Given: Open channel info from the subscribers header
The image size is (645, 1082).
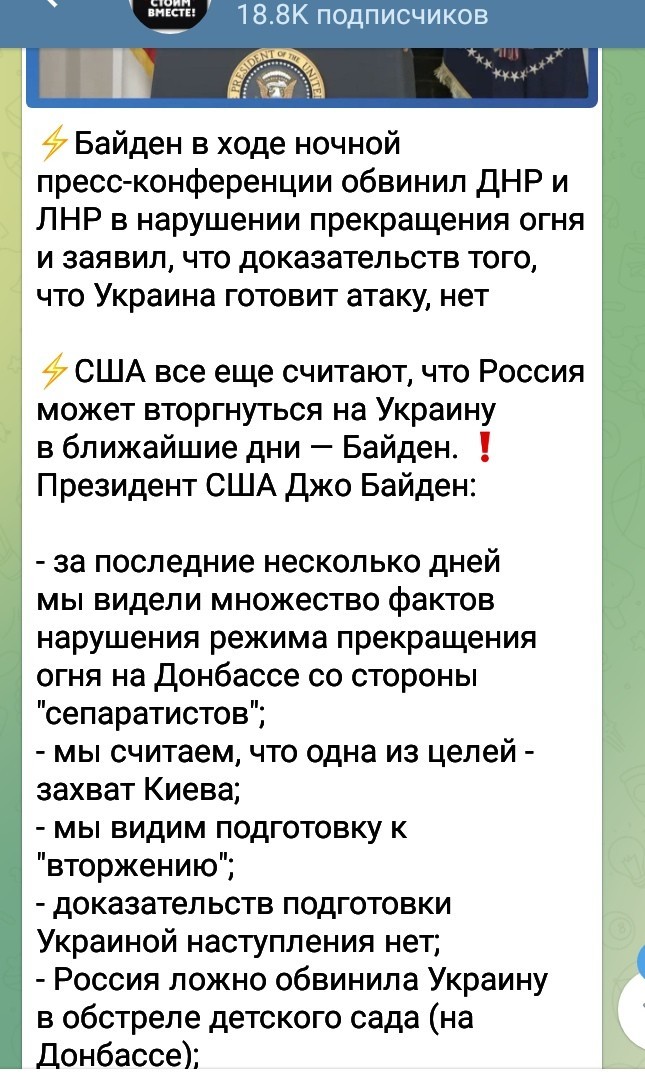Looking at the screenshot, I should click(x=361, y=14).
